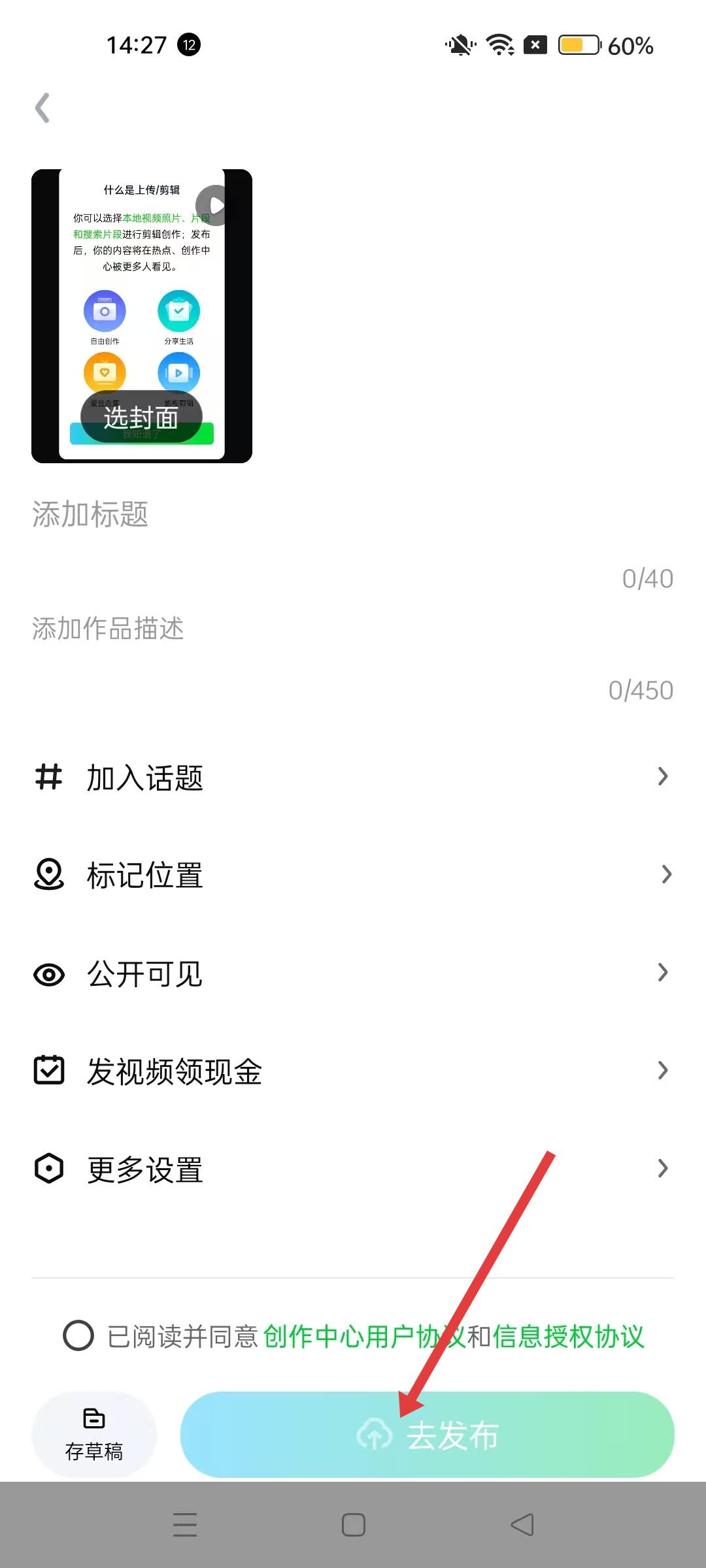This screenshot has width=706, height=1568.
Task: Check the 已阅读并同意 agreement circle
Action: tap(78, 1336)
